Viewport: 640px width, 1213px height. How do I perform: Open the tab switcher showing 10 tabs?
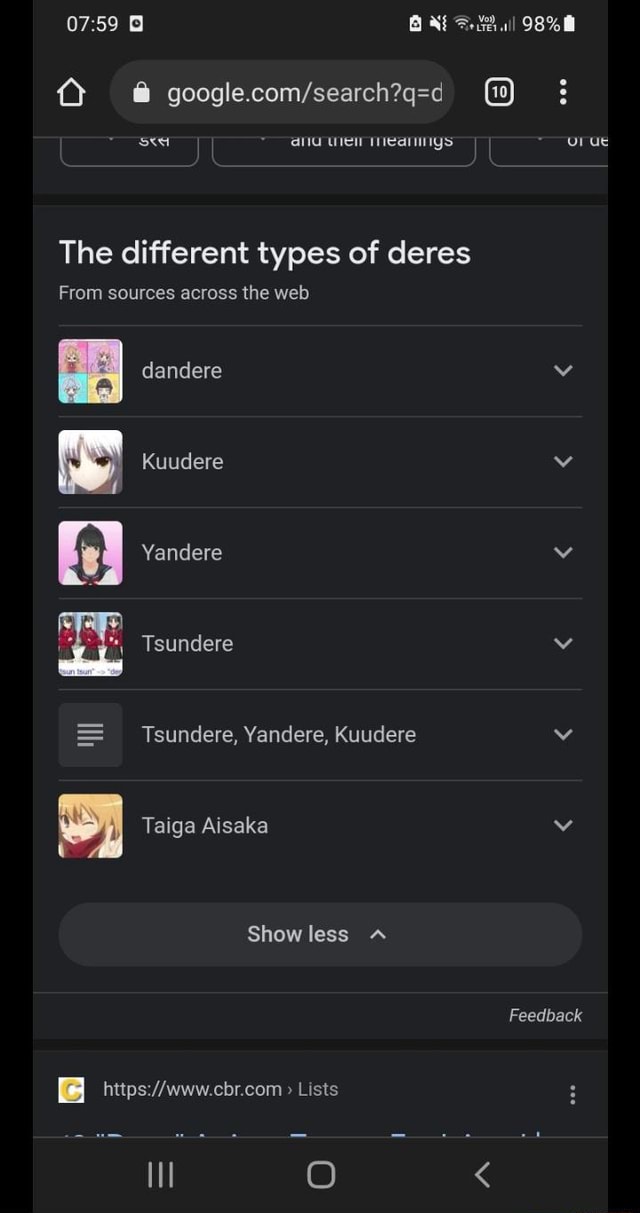(x=499, y=93)
